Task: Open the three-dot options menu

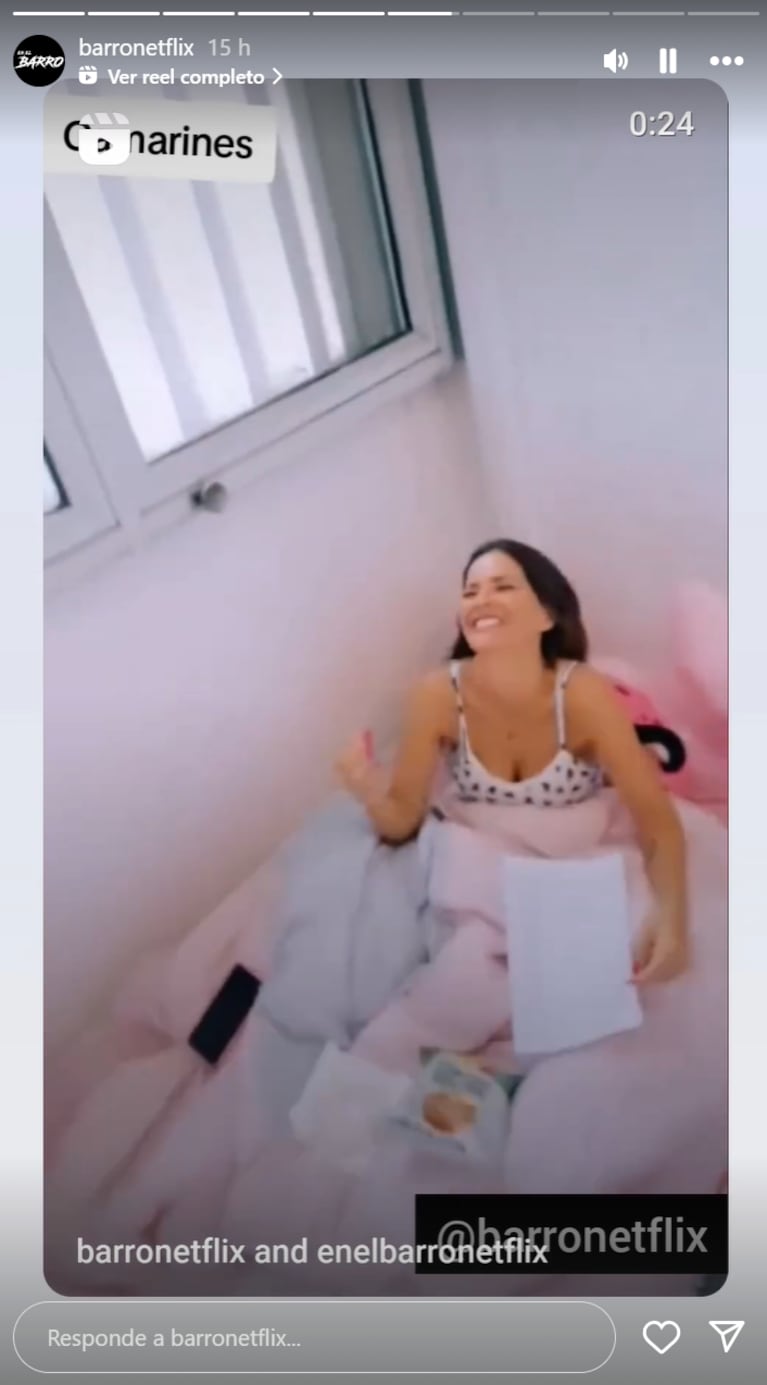Action: [726, 61]
